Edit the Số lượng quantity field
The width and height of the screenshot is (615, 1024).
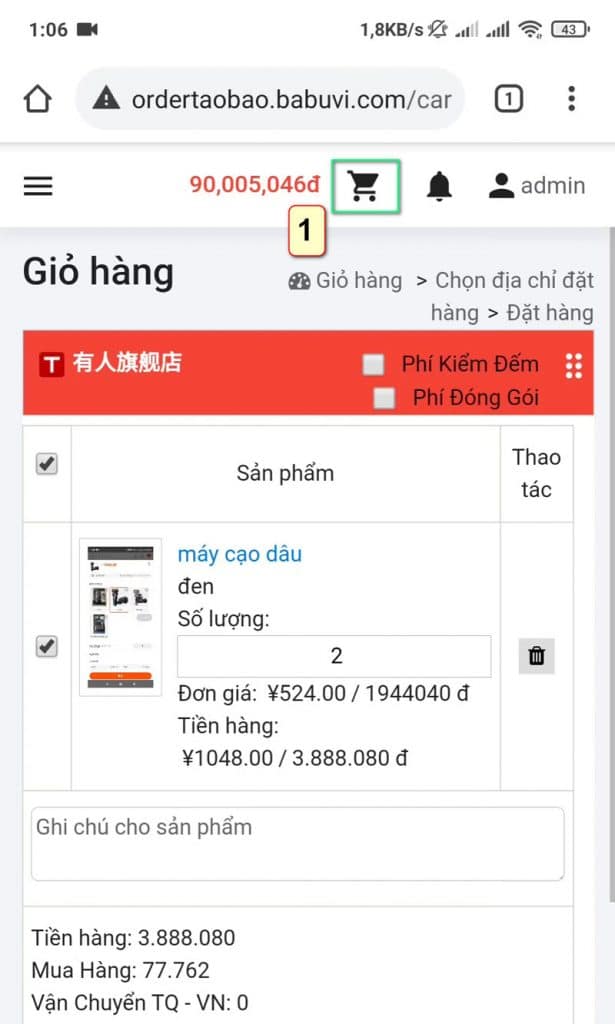[x=334, y=656]
